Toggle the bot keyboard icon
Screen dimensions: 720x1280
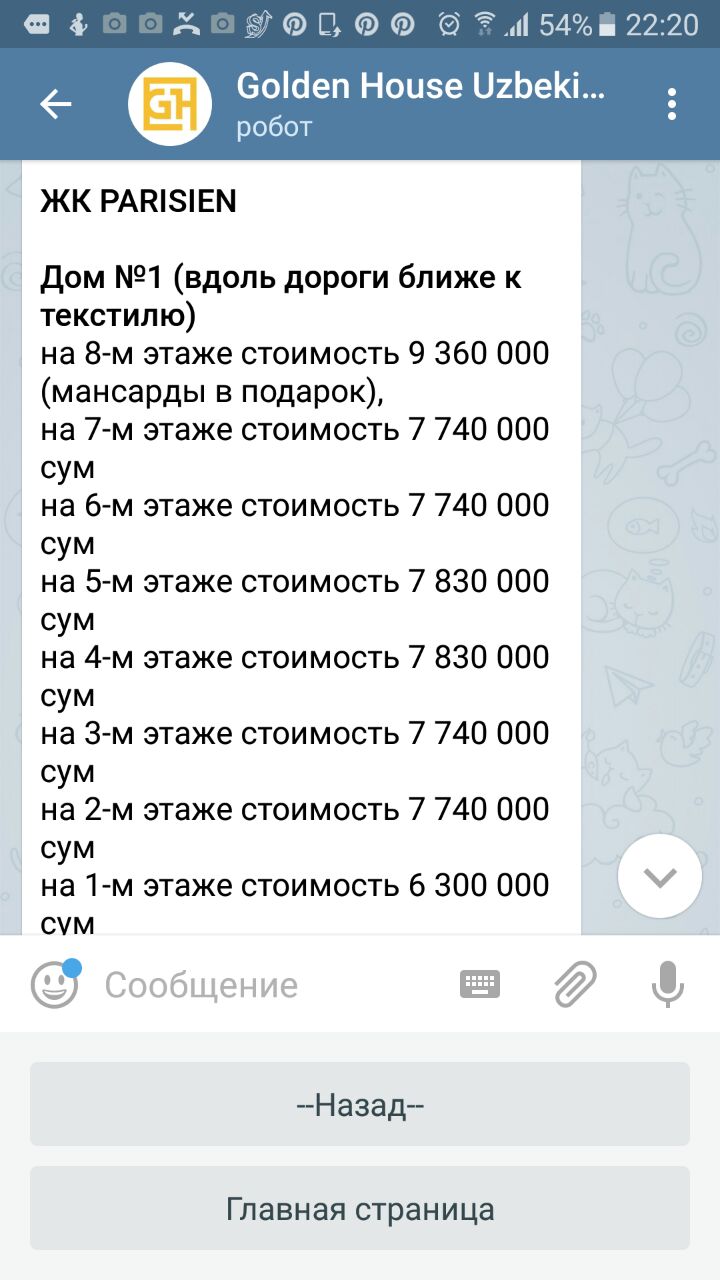[x=480, y=985]
